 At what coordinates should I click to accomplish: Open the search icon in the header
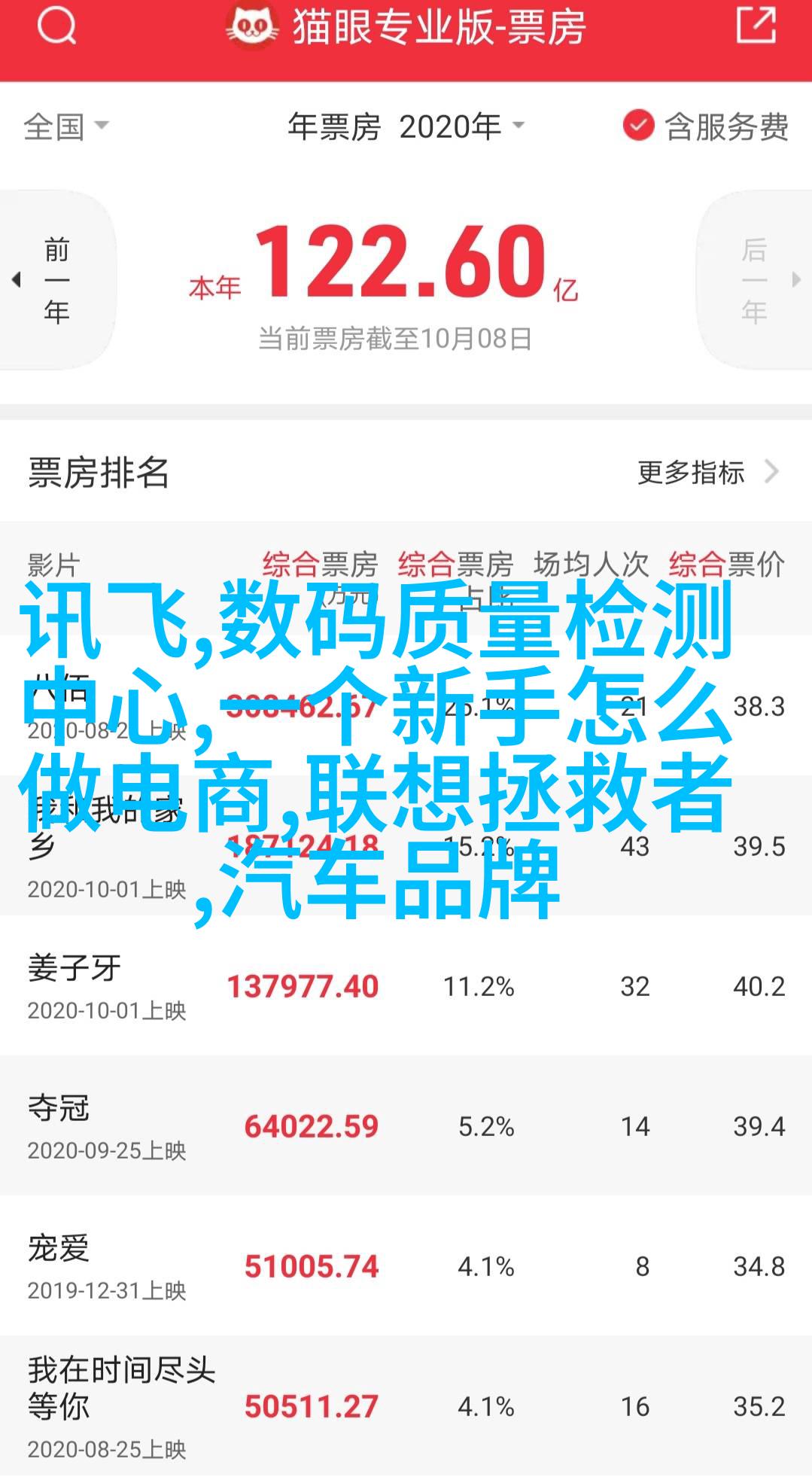coord(56,26)
